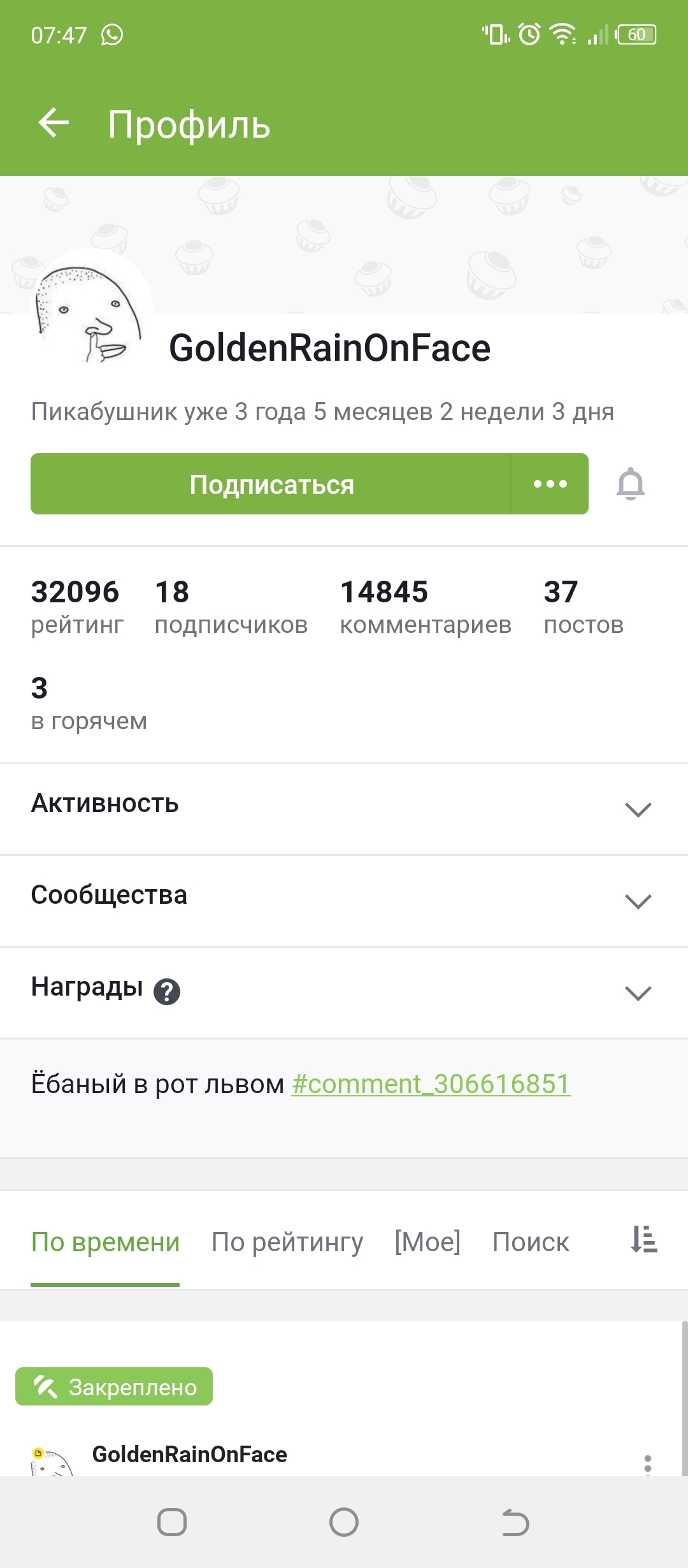Open the three-dot options next to Подписаться
Image resolution: width=688 pixels, height=1568 pixels.
coord(550,484)
